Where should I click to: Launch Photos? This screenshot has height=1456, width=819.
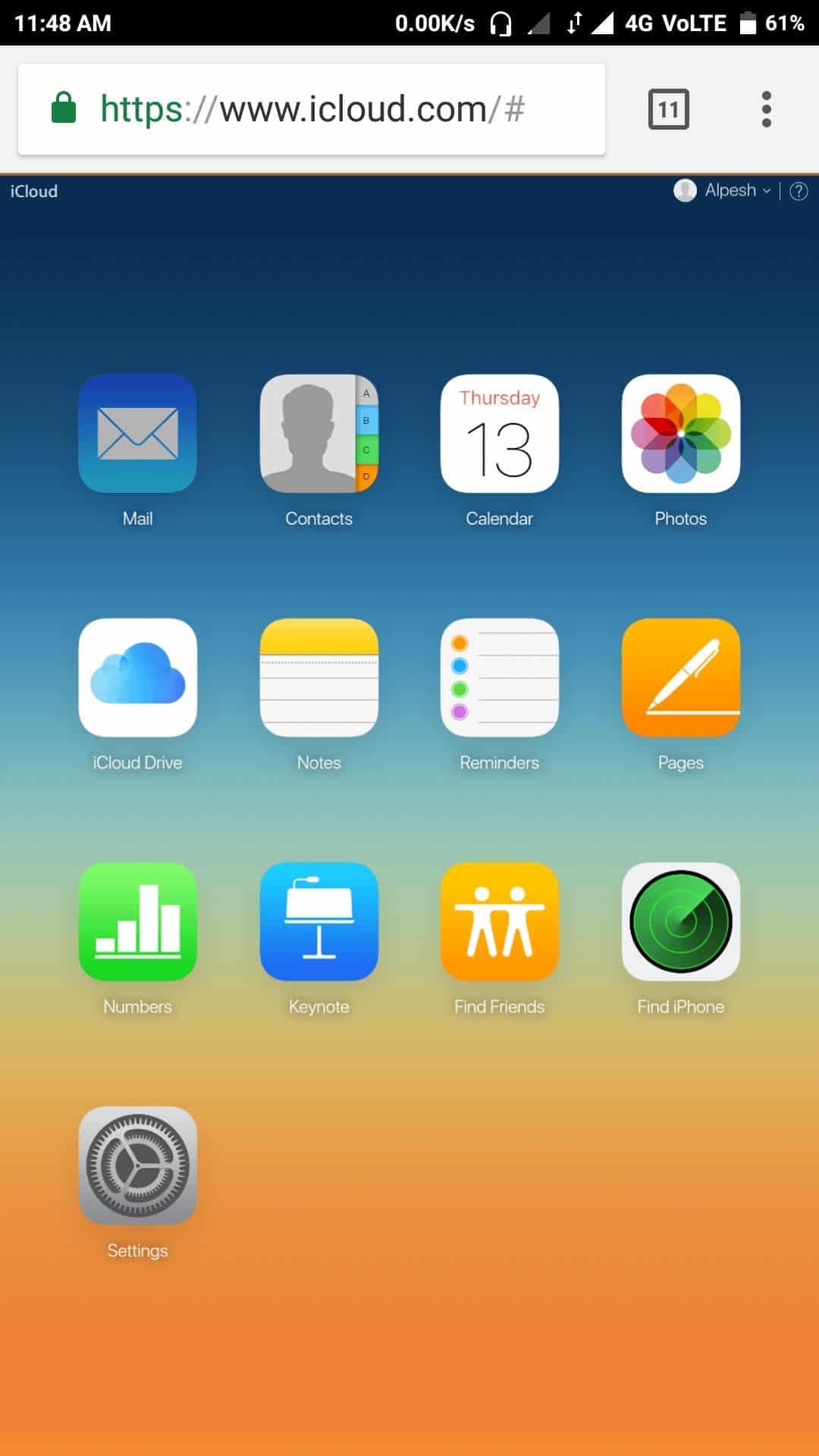(x=681, y=434)
